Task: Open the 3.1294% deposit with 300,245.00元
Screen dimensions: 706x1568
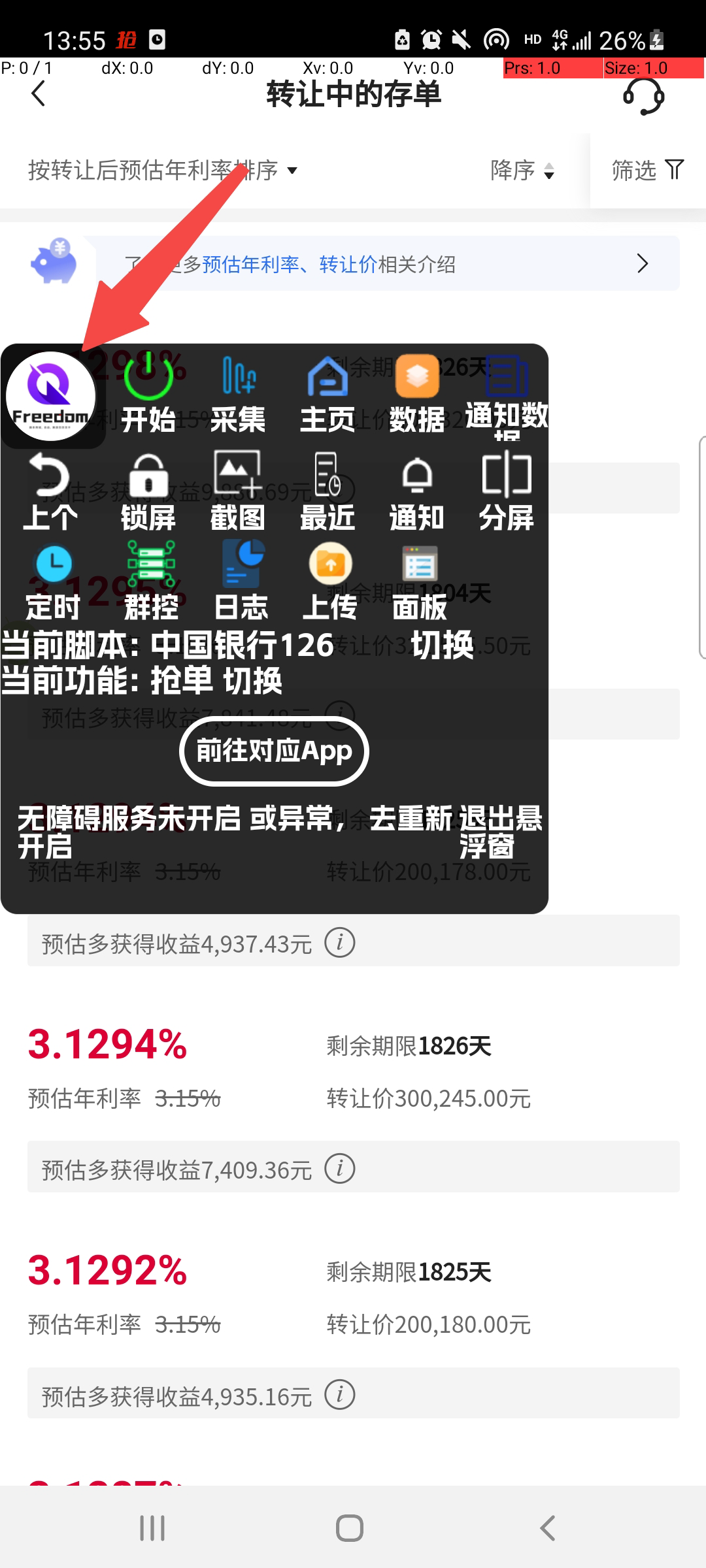Action: (353, 1071)
